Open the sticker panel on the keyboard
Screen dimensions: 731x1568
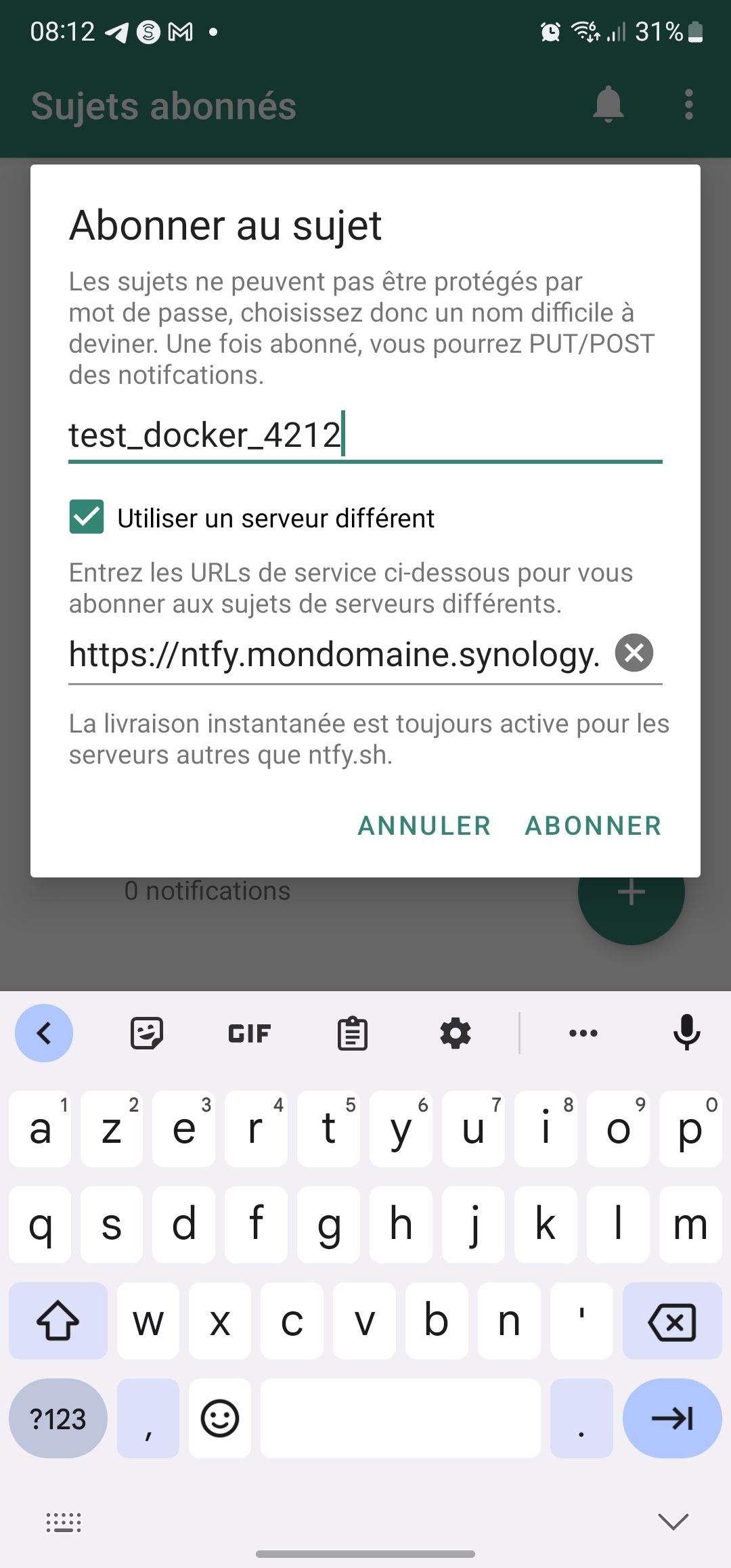click(147, 1033)
